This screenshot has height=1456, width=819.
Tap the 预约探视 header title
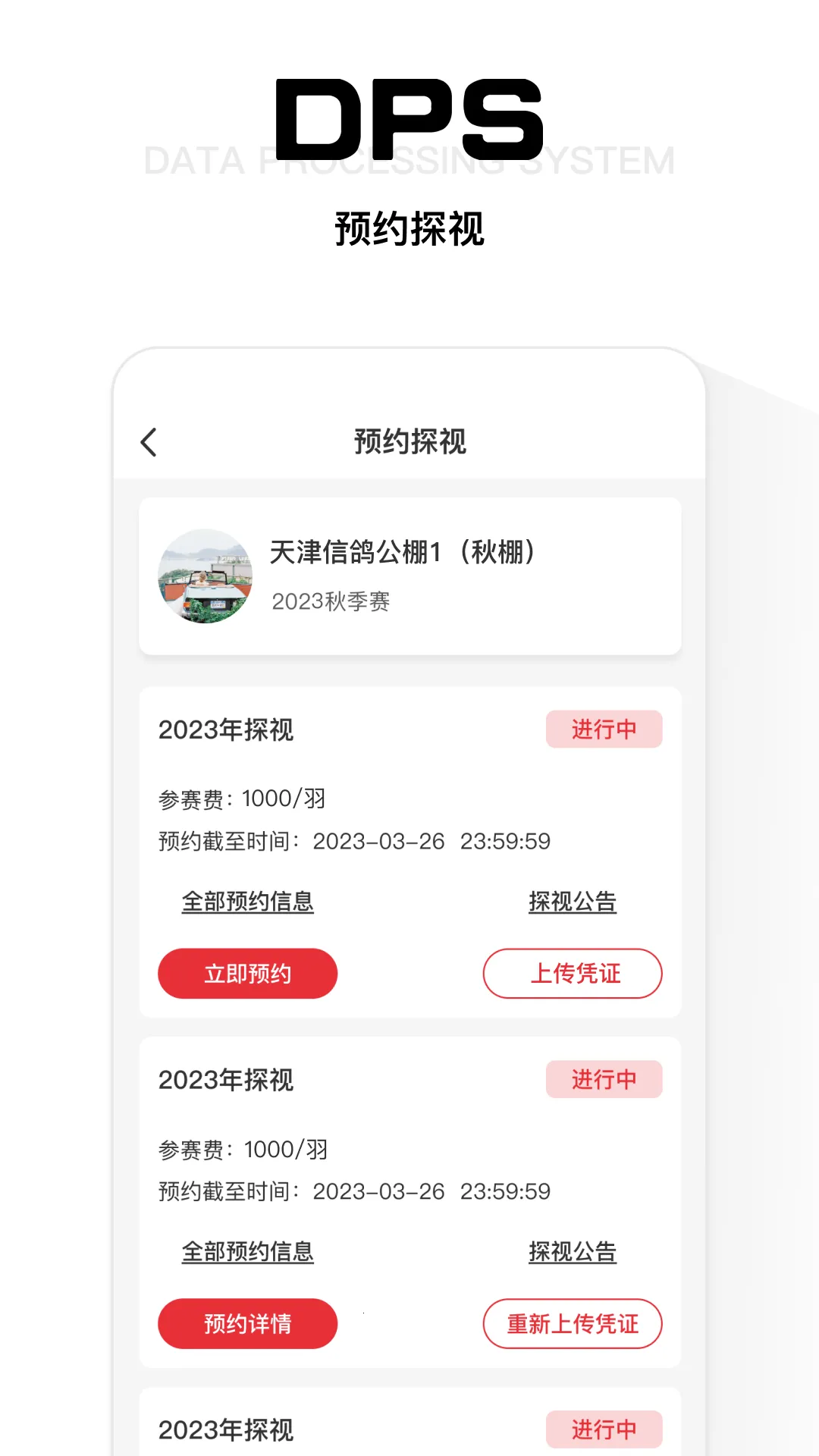tap(409, 441)
